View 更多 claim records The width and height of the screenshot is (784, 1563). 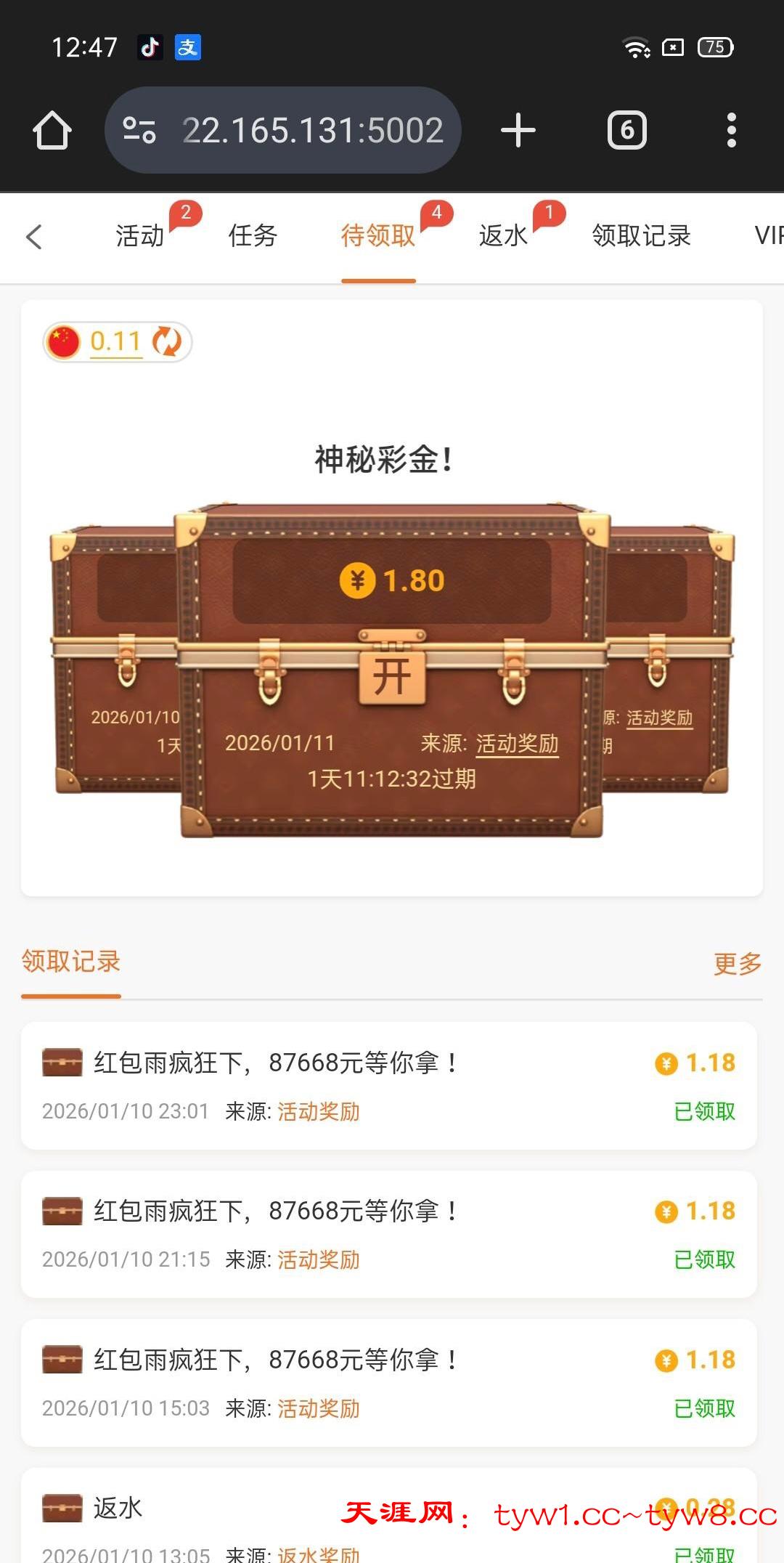(737, 964)
